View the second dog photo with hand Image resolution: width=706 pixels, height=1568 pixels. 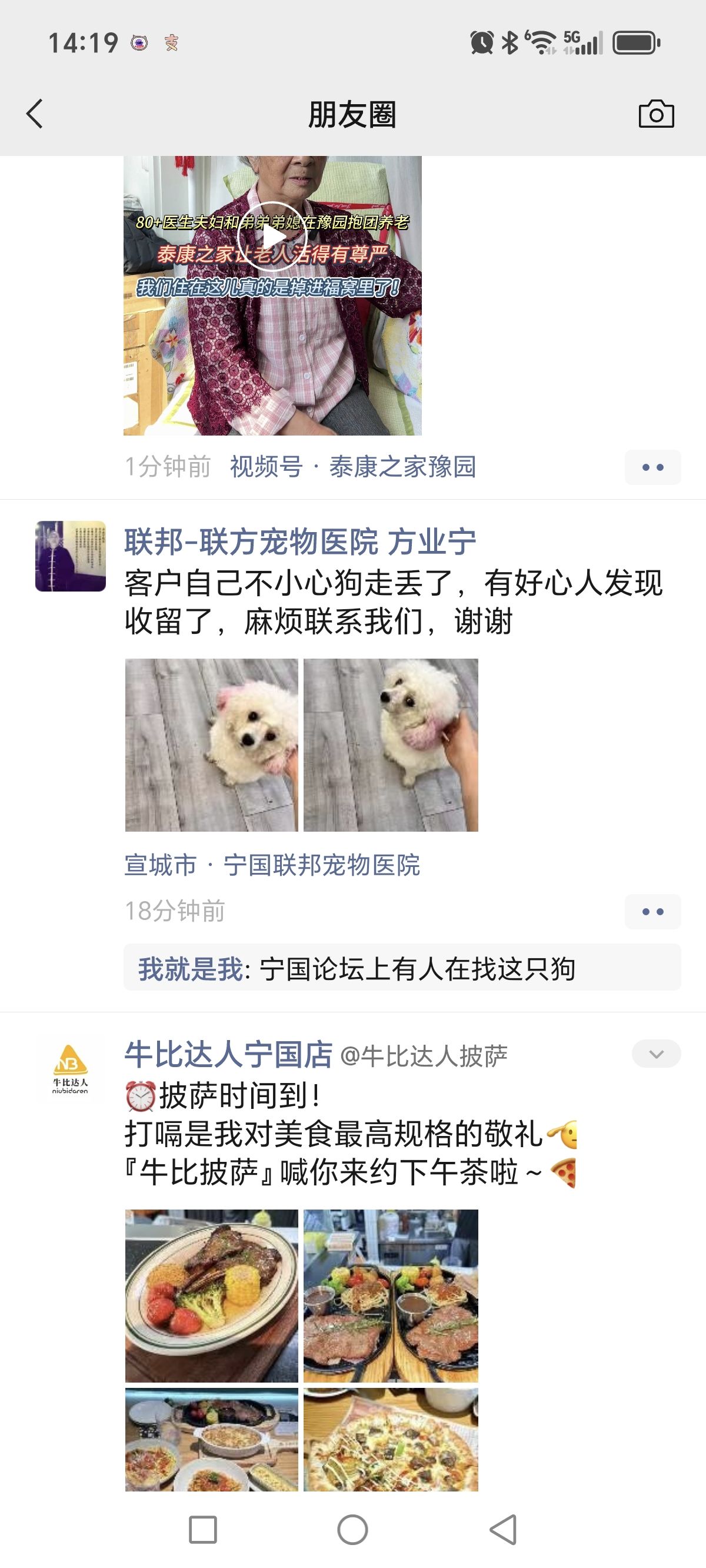pos(391,745)
